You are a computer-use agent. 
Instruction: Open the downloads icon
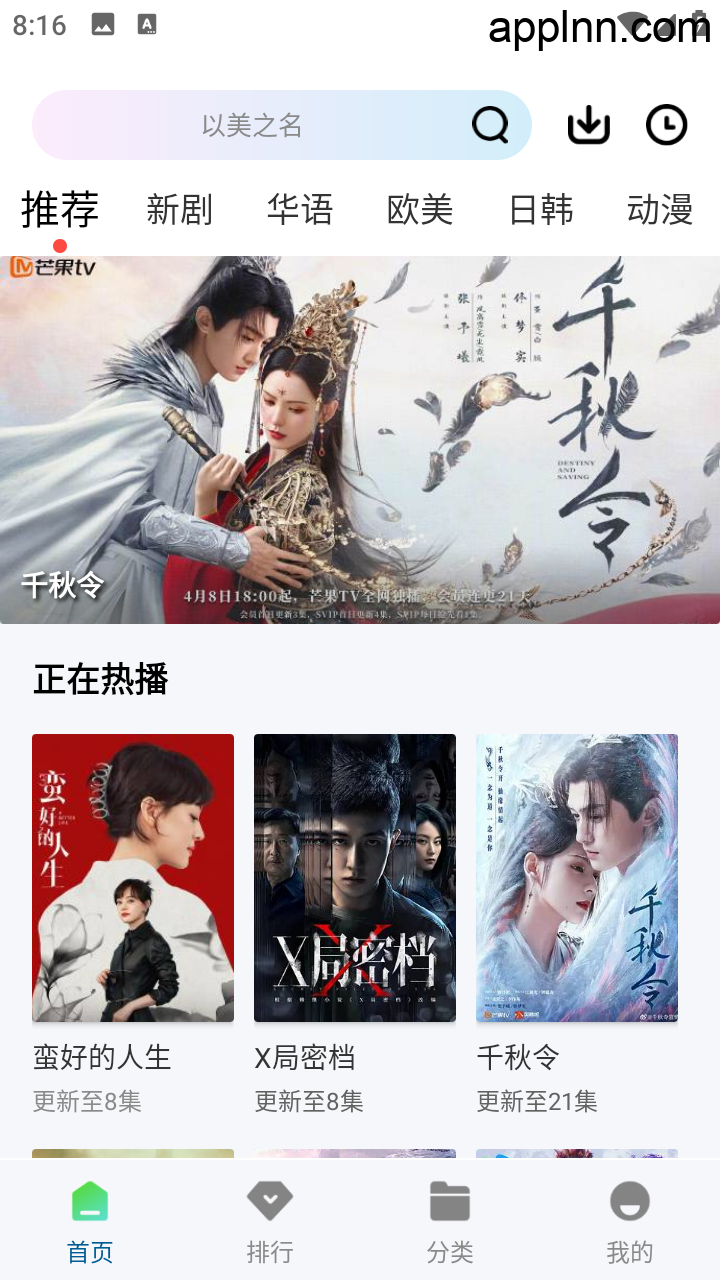pyautogui.click(x=589, y=125)
